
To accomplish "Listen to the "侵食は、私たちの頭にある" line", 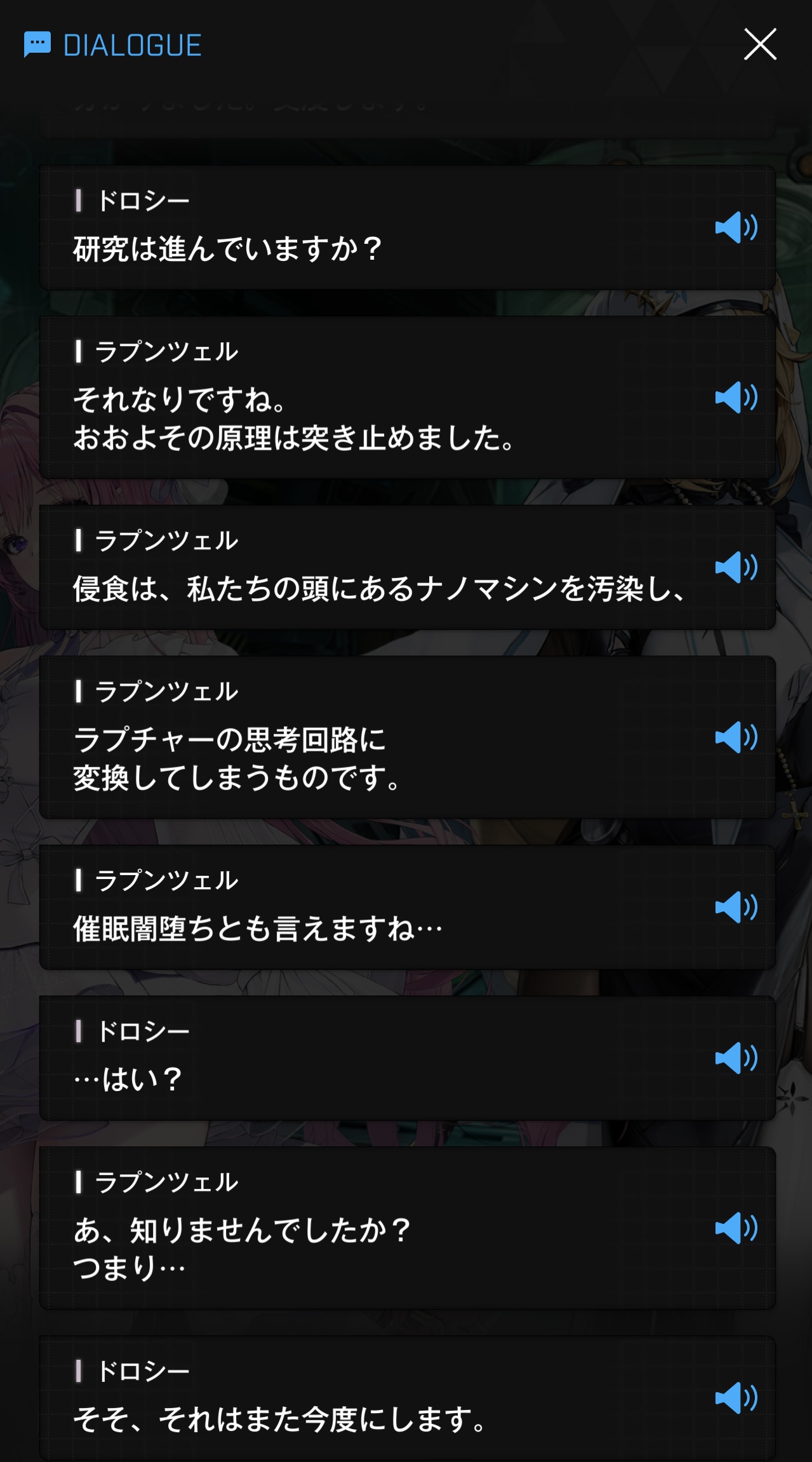I will click(x=736, y=567).
